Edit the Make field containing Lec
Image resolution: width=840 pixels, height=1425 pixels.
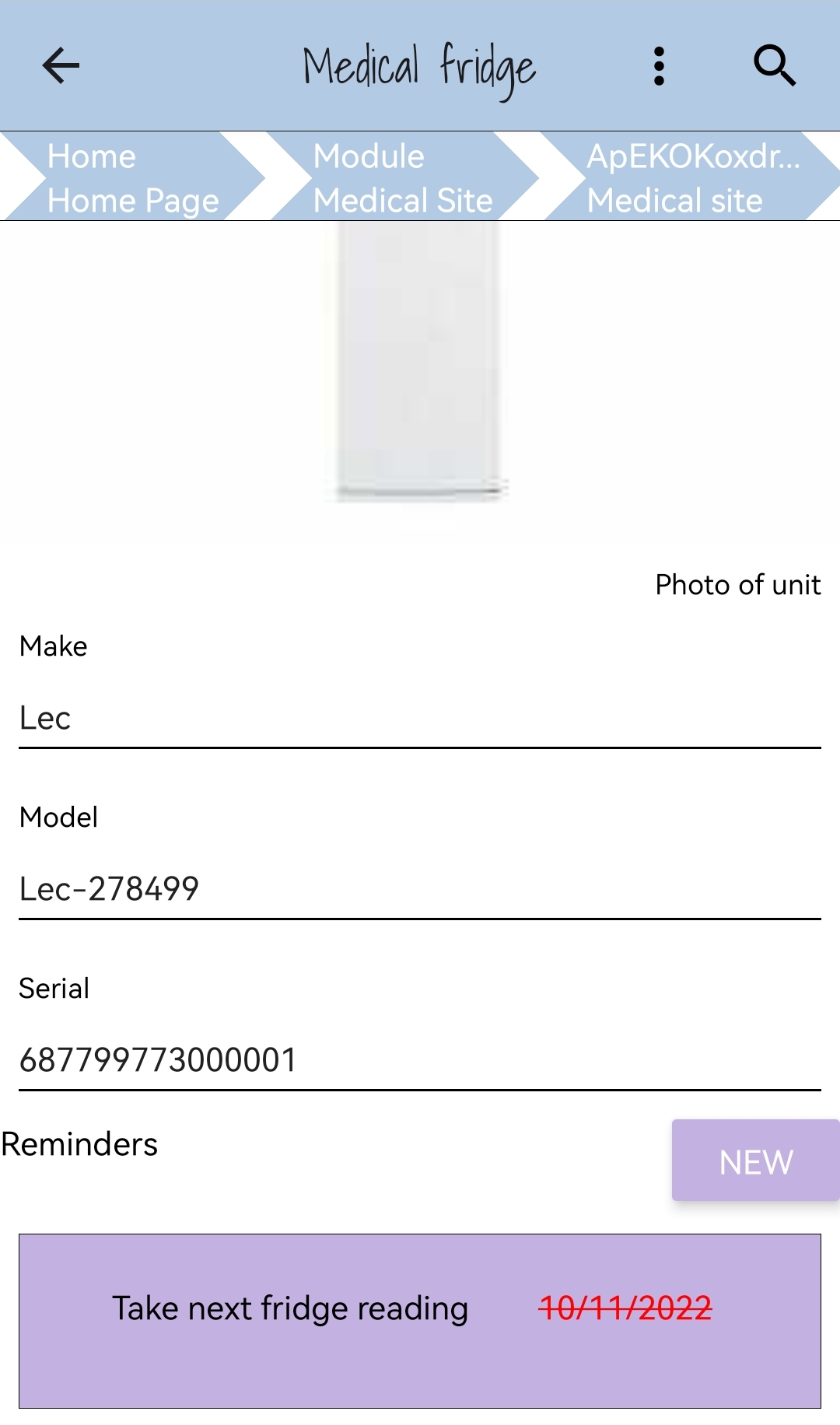(x=420, y=717)
